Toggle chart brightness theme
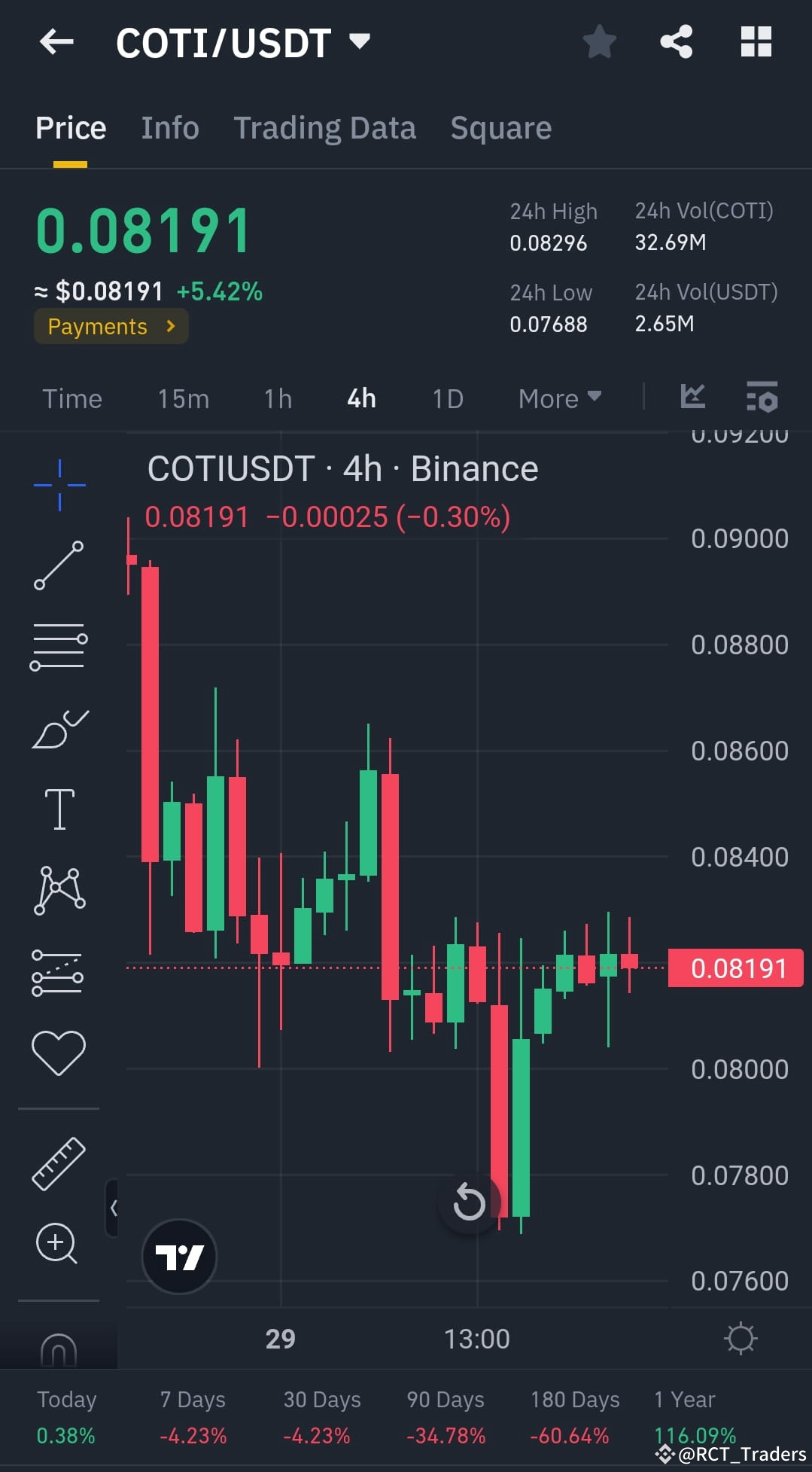This screenshot has width=812, height=1472. click(741, 1339)
